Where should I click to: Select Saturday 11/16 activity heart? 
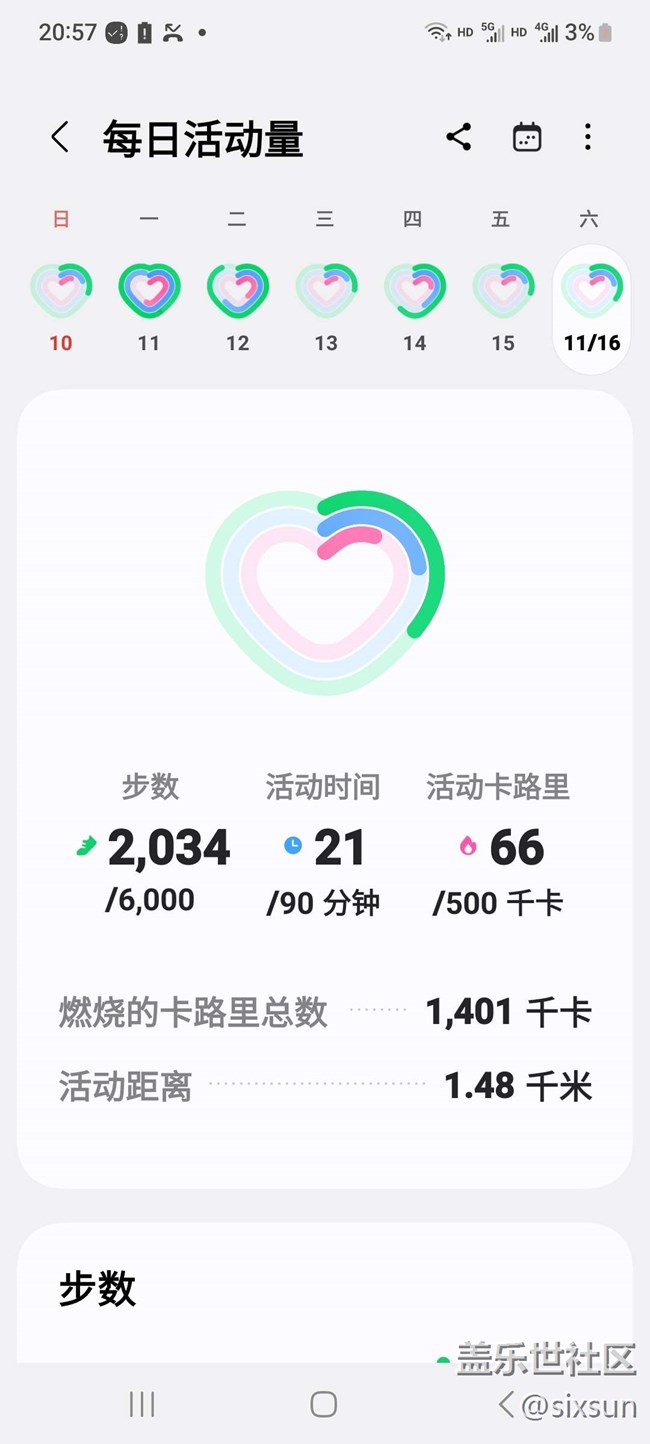(592, 290)
